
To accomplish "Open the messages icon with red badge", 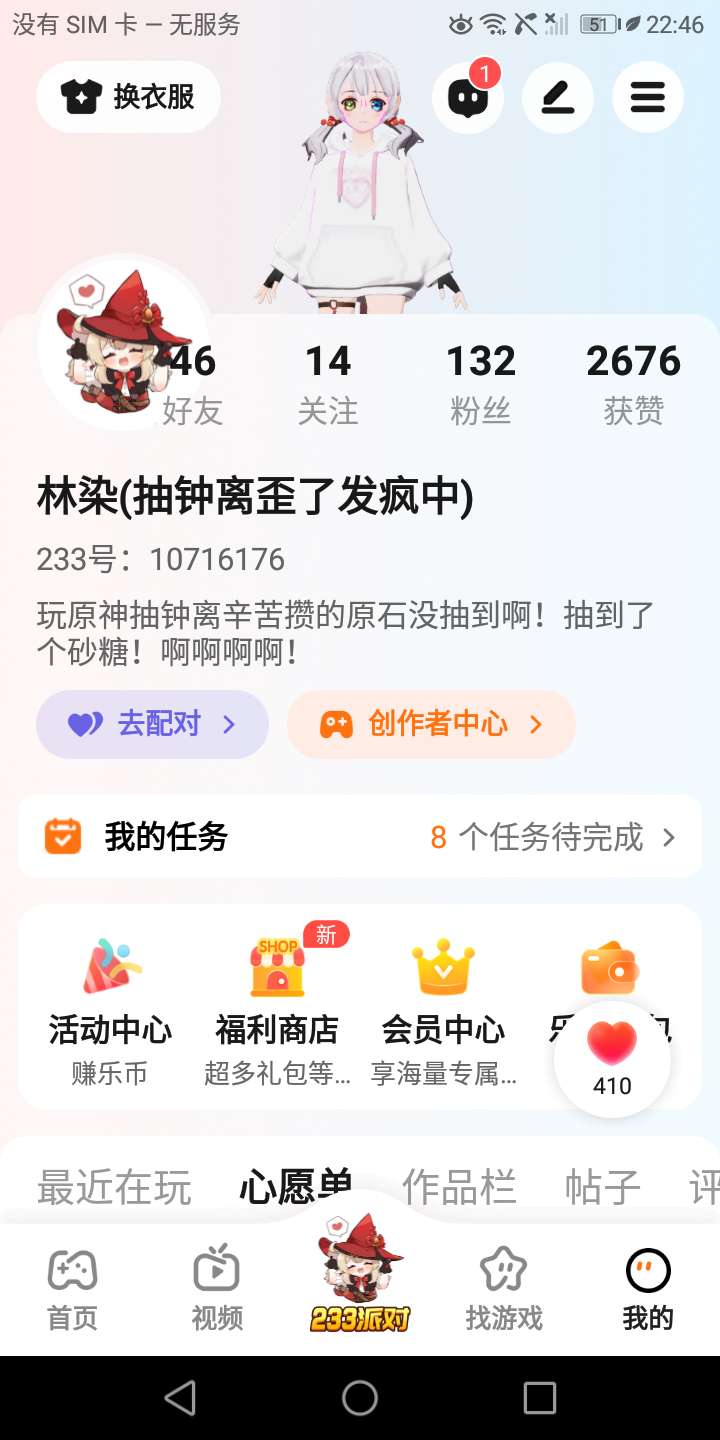I will tap(467, 97).
